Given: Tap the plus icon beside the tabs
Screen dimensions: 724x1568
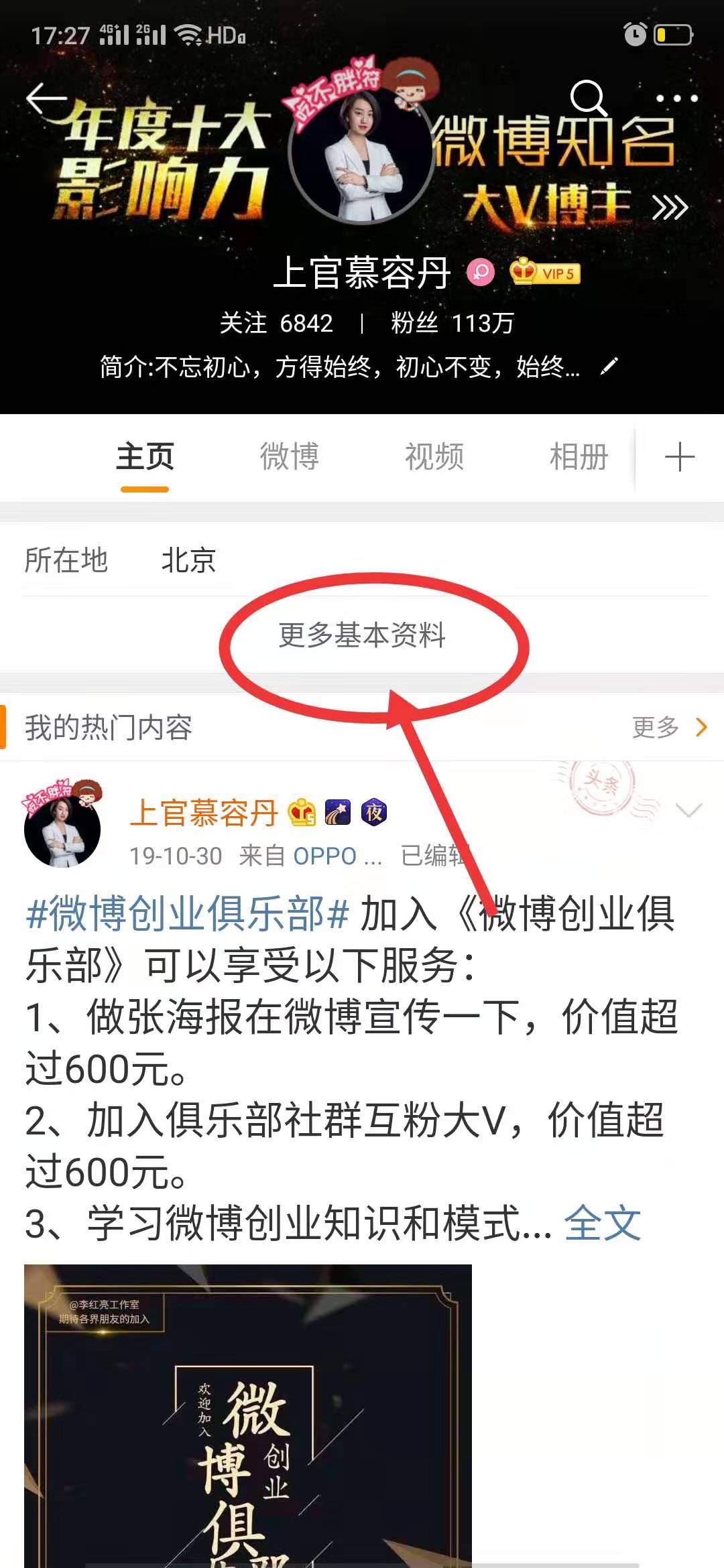Looking at the screenshot, I should click(x=679, y=457).
